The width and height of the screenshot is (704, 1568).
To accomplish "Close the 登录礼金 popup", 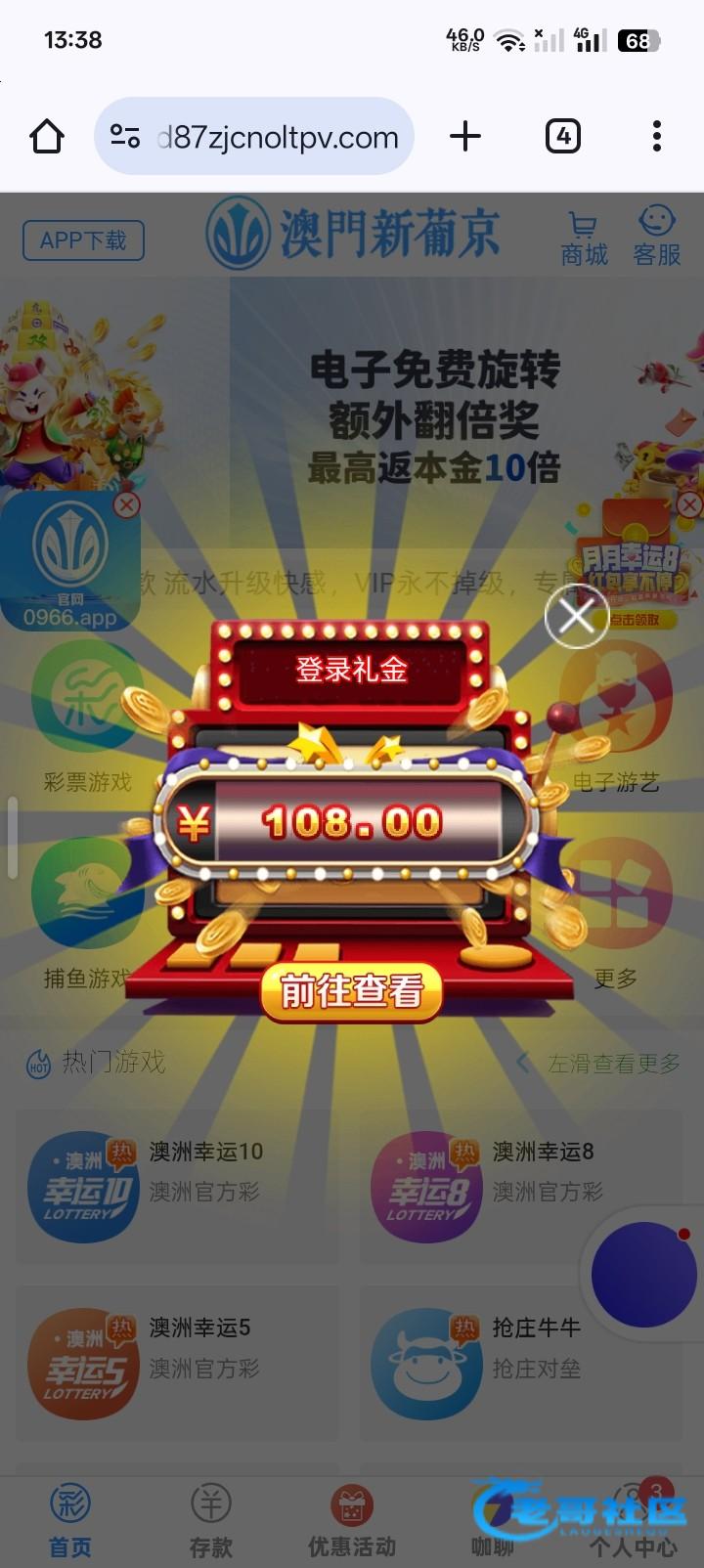I will coord(577,616).
